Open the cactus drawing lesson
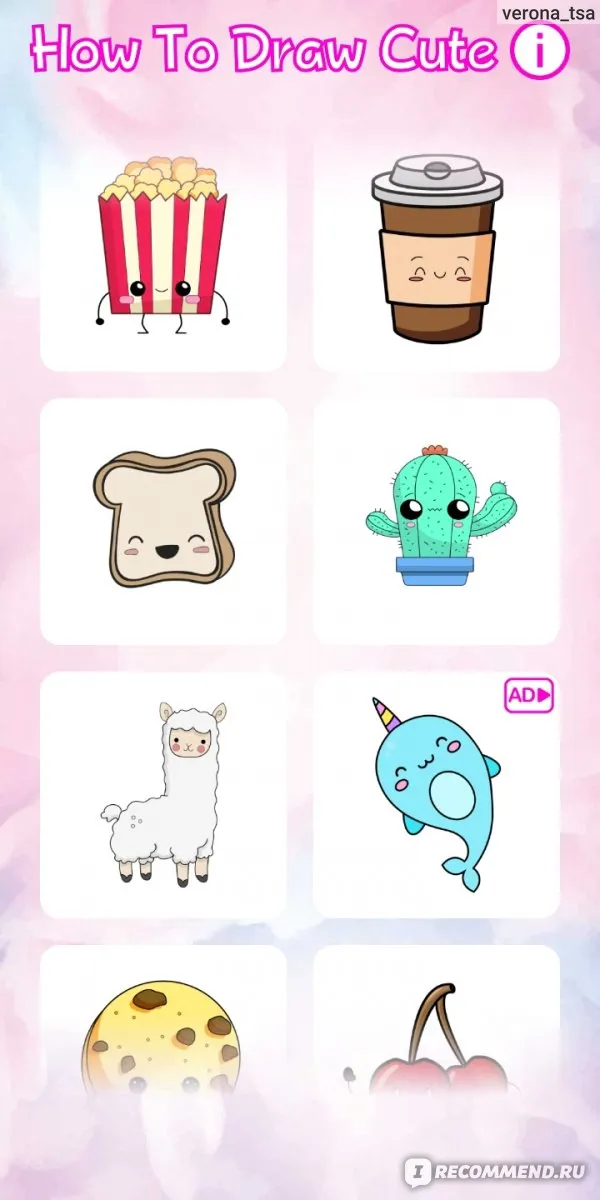Viewport: 600px width, 1200px height. click(x=436, y=522)
